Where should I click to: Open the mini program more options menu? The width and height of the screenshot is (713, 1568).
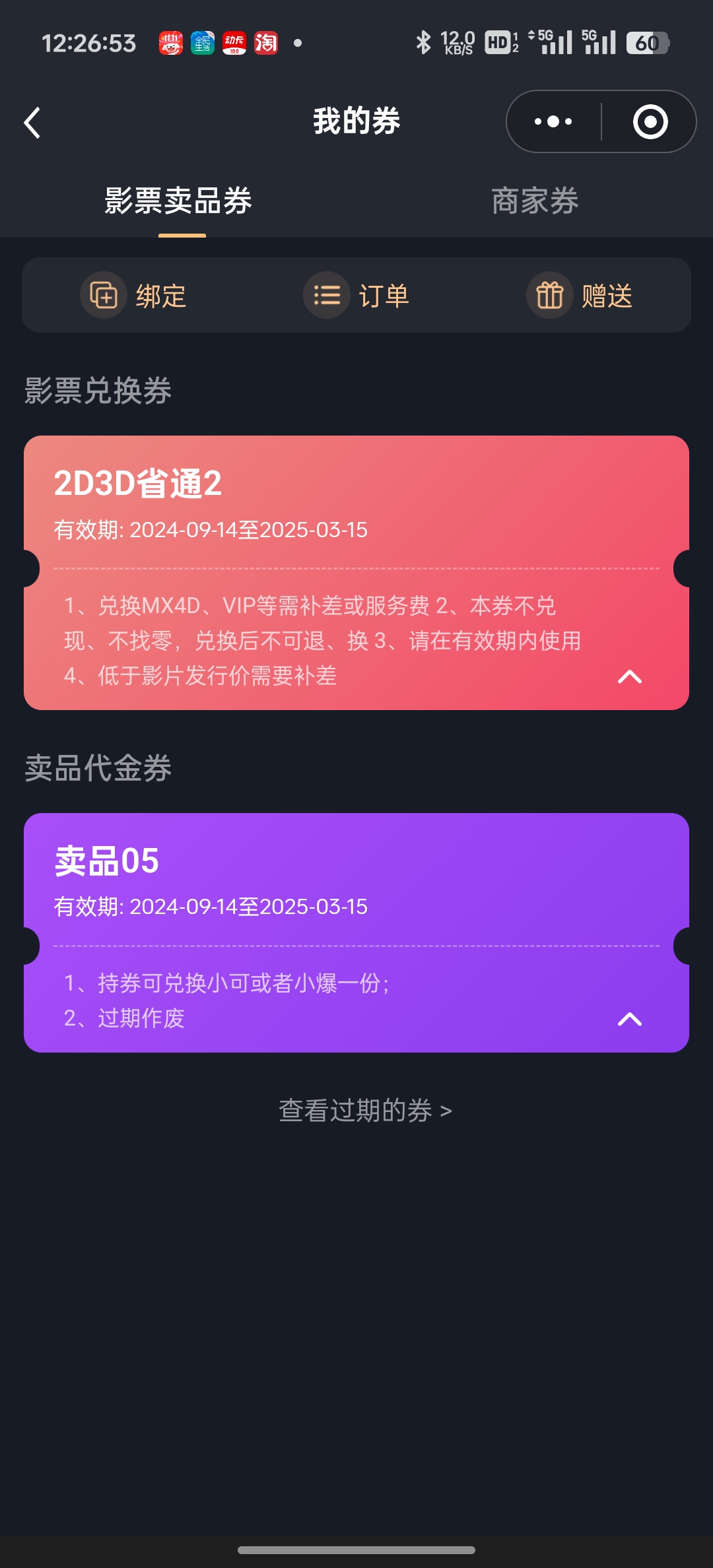click(553, 122)
